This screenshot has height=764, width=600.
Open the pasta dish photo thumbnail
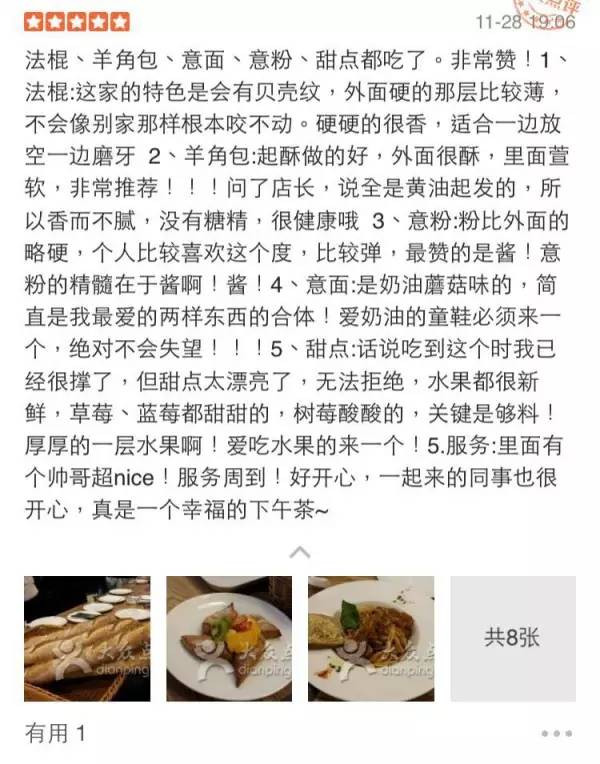click(x=371, y=638)
